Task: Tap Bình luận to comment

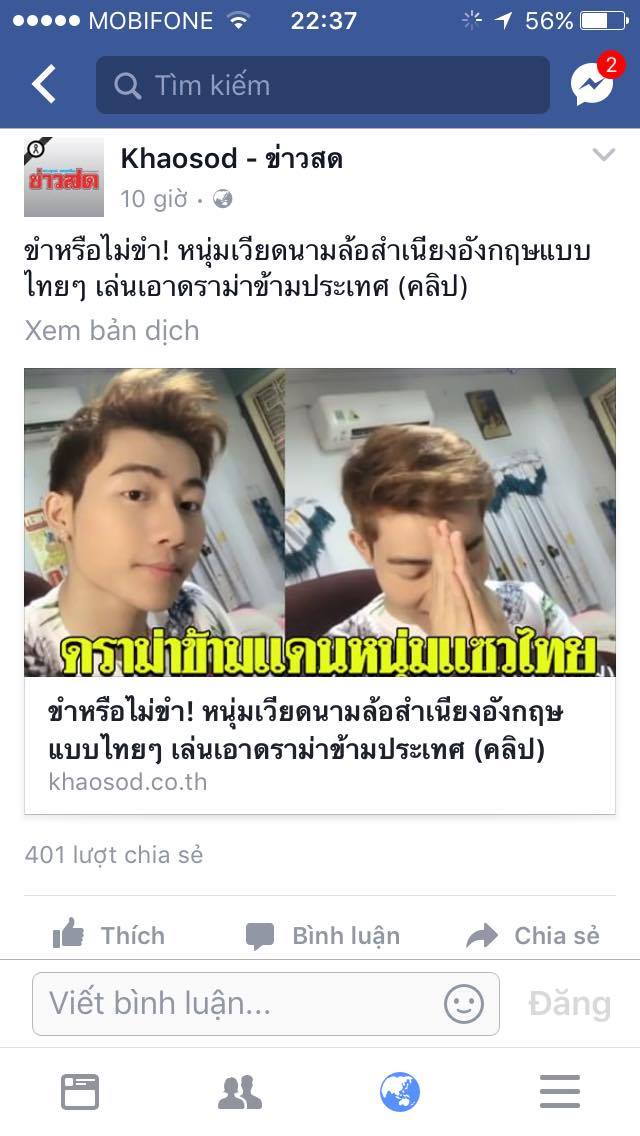Action: coord(322,936)
